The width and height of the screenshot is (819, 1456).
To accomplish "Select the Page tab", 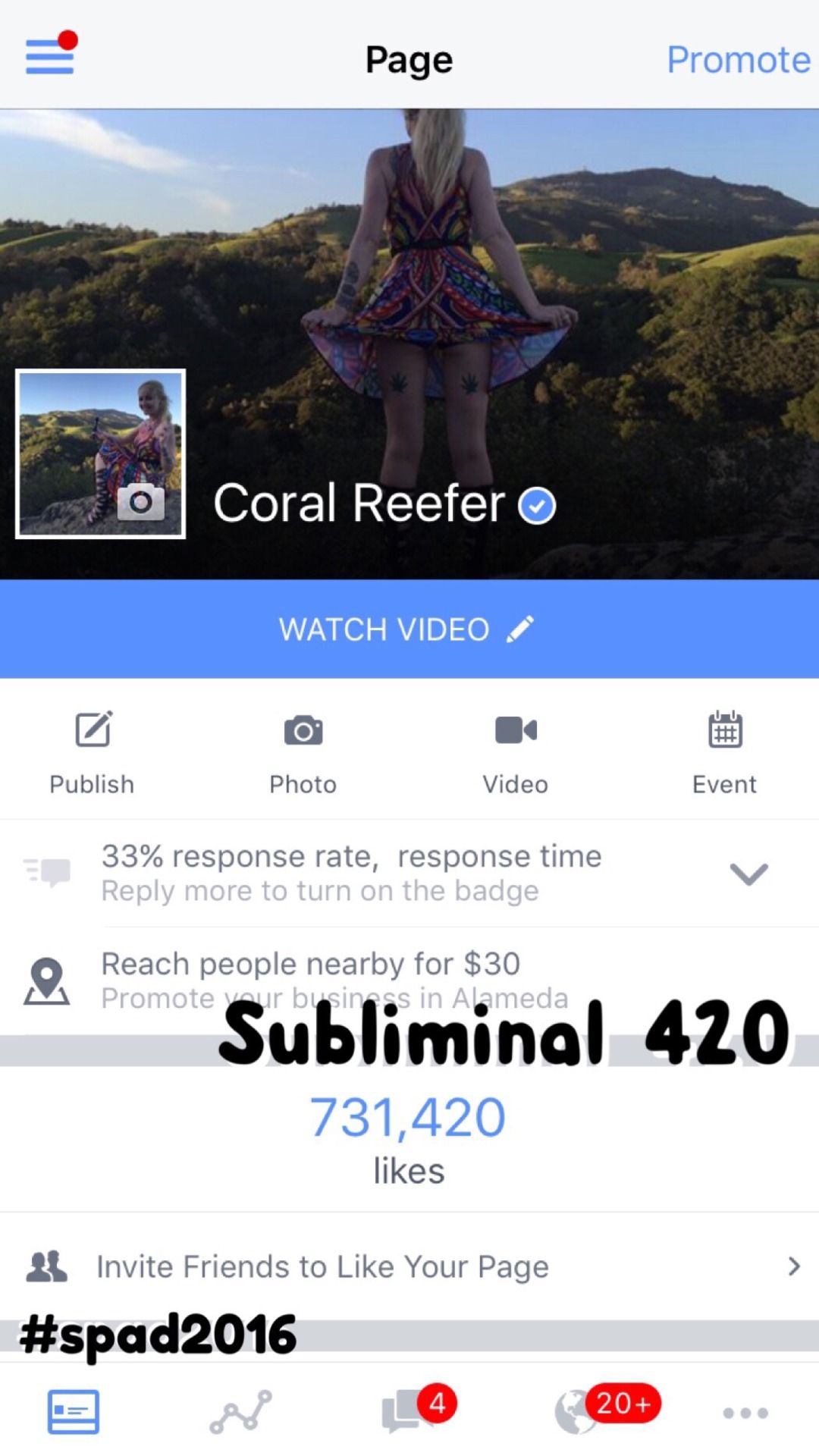I will (x=73, y=1412).
